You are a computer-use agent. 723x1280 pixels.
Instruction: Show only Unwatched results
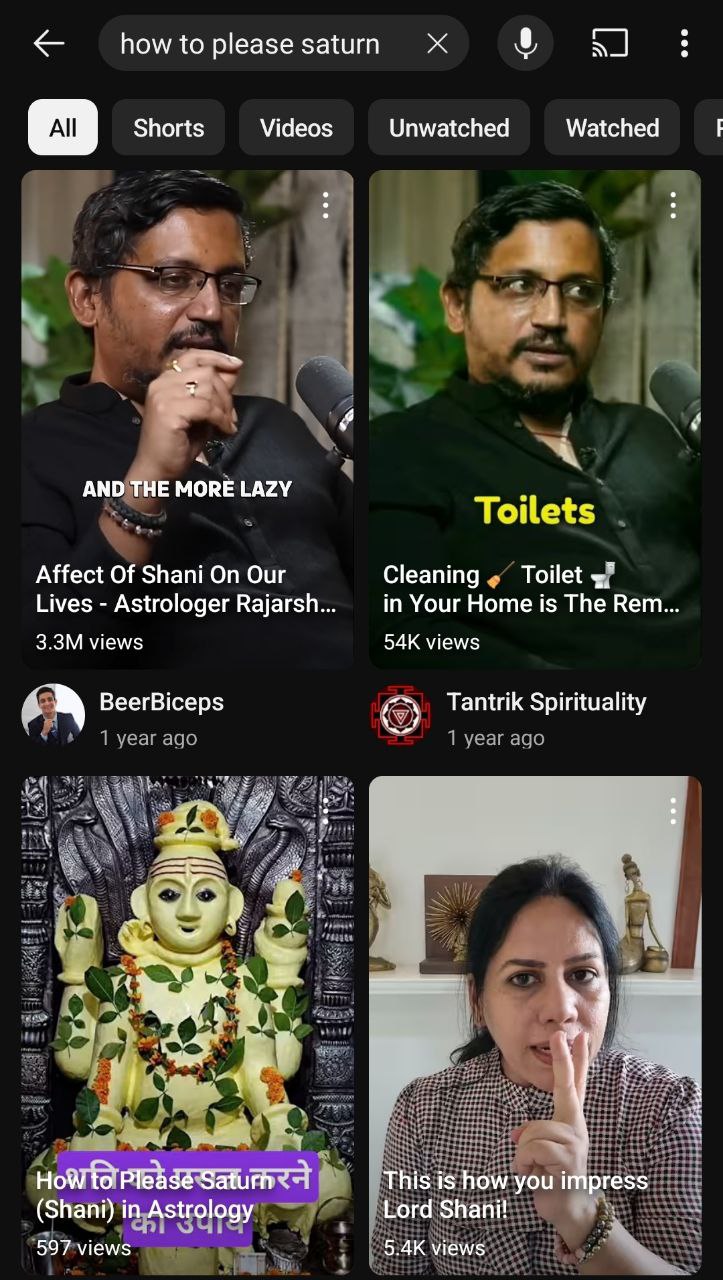pos(449,128)
